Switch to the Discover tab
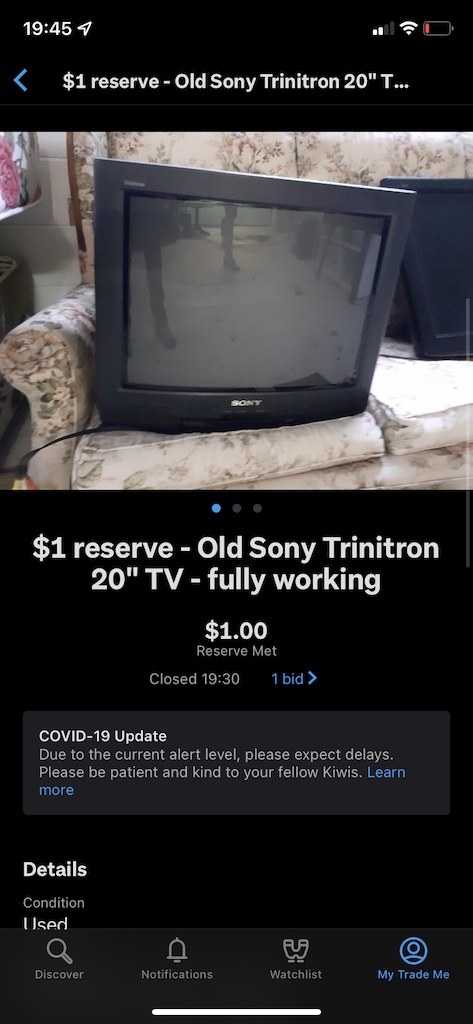The image size is (473, 1024). click(59, 959)
